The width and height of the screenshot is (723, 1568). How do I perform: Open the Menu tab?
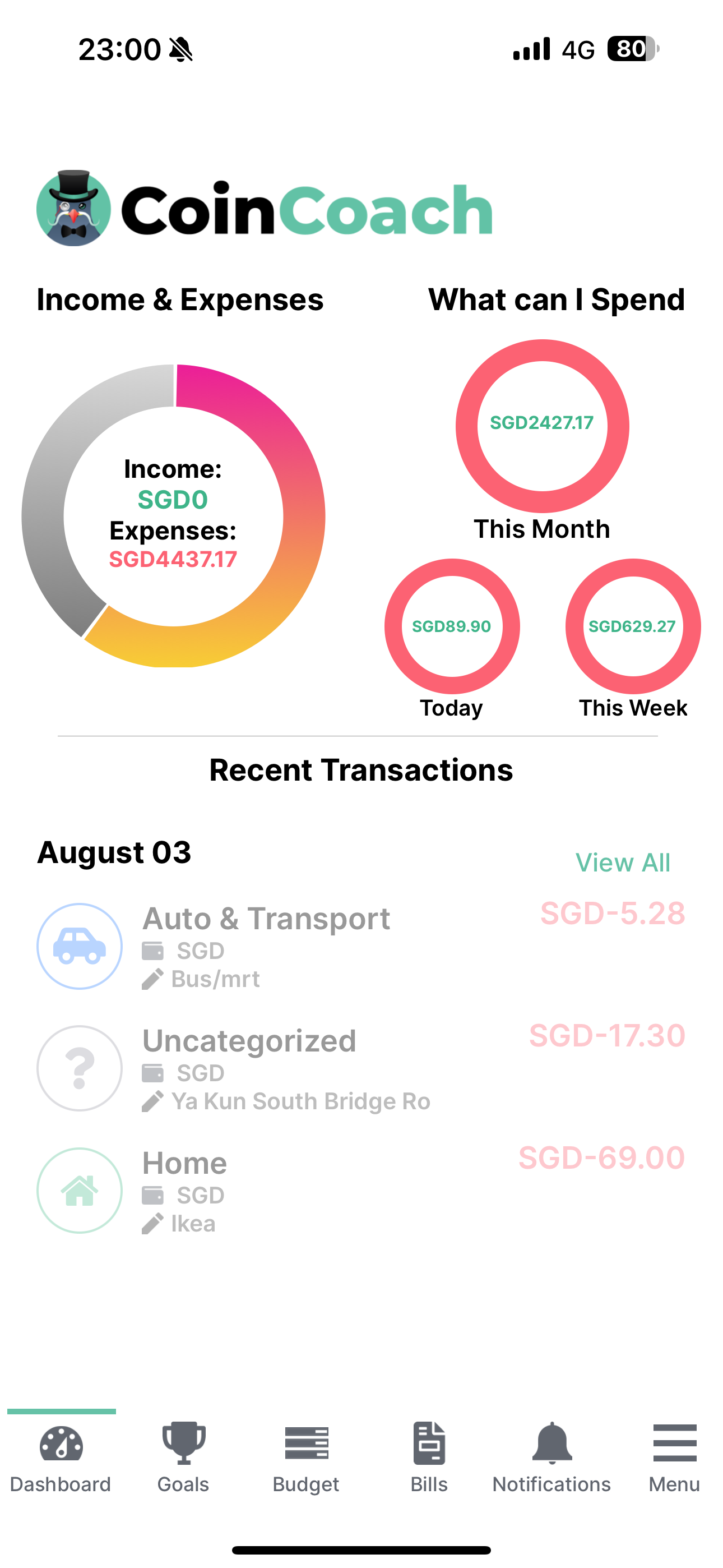tap(674, 1457)
